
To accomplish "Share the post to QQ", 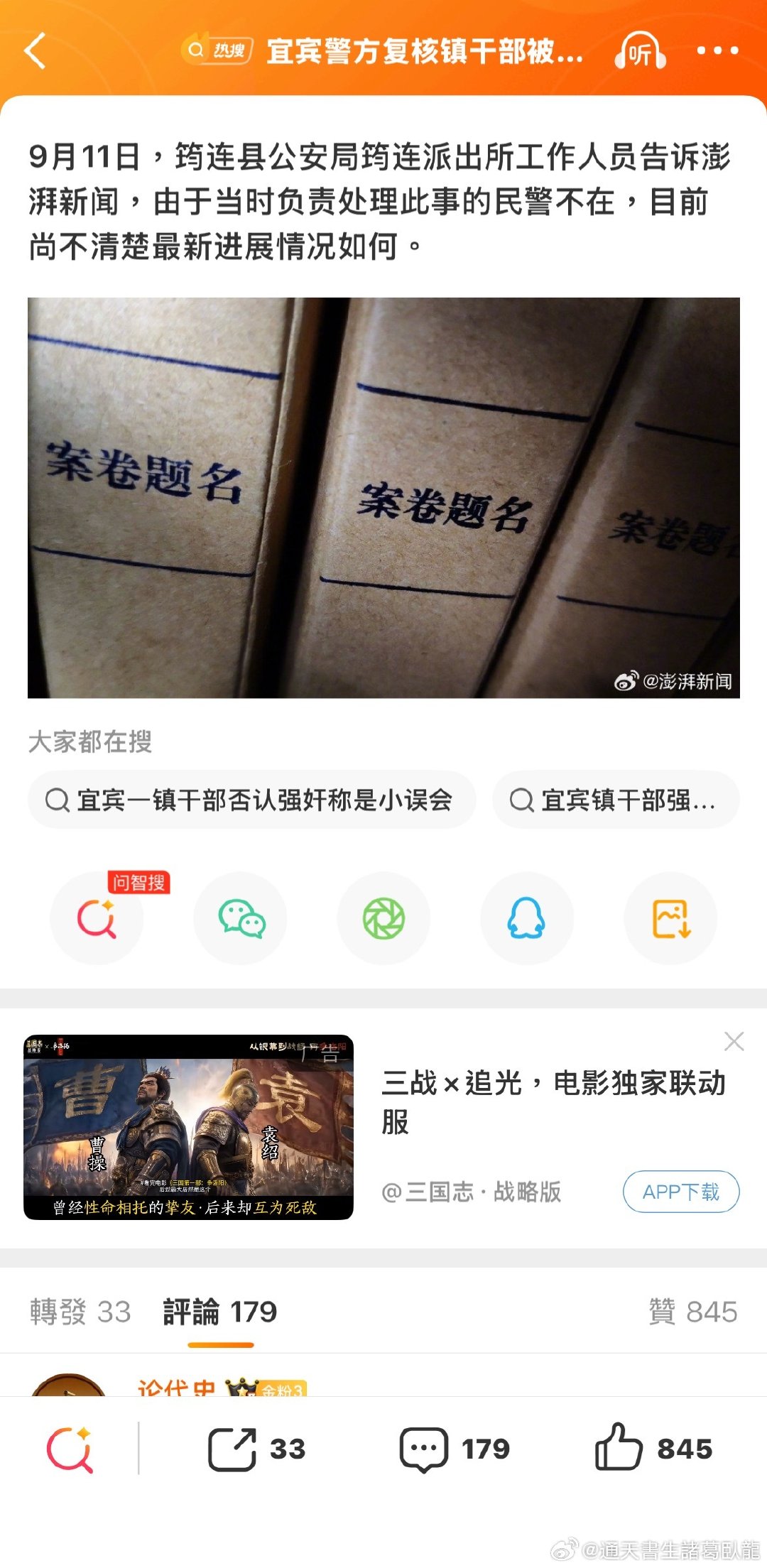I will 527,918.
